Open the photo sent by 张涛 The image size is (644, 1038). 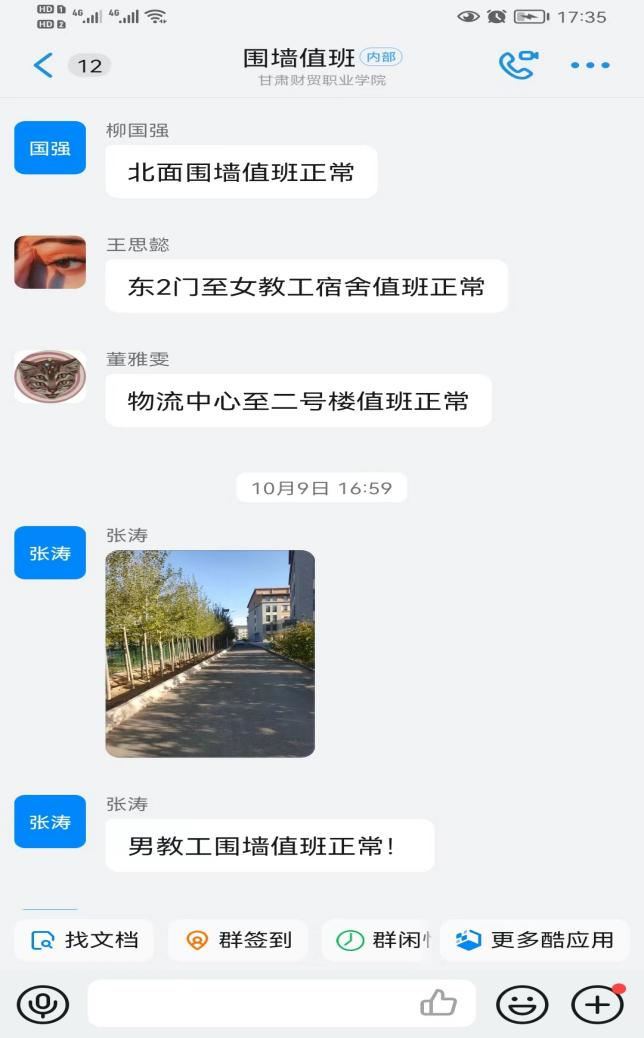(210, 653)
